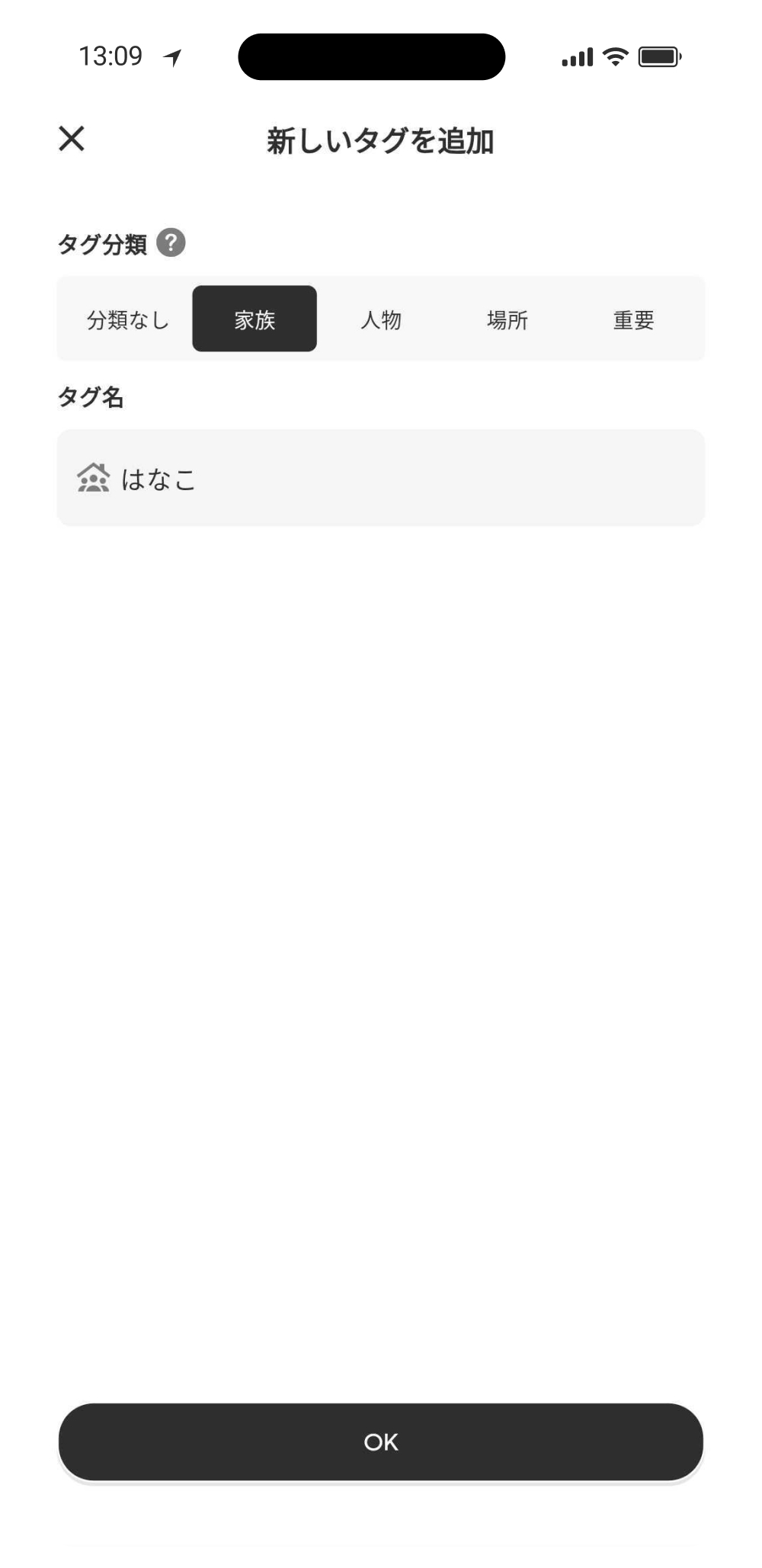Tap the Wi-Fi icon in the status bar
The height and width of the screenshot is (1568, 762).
[613, 56]
